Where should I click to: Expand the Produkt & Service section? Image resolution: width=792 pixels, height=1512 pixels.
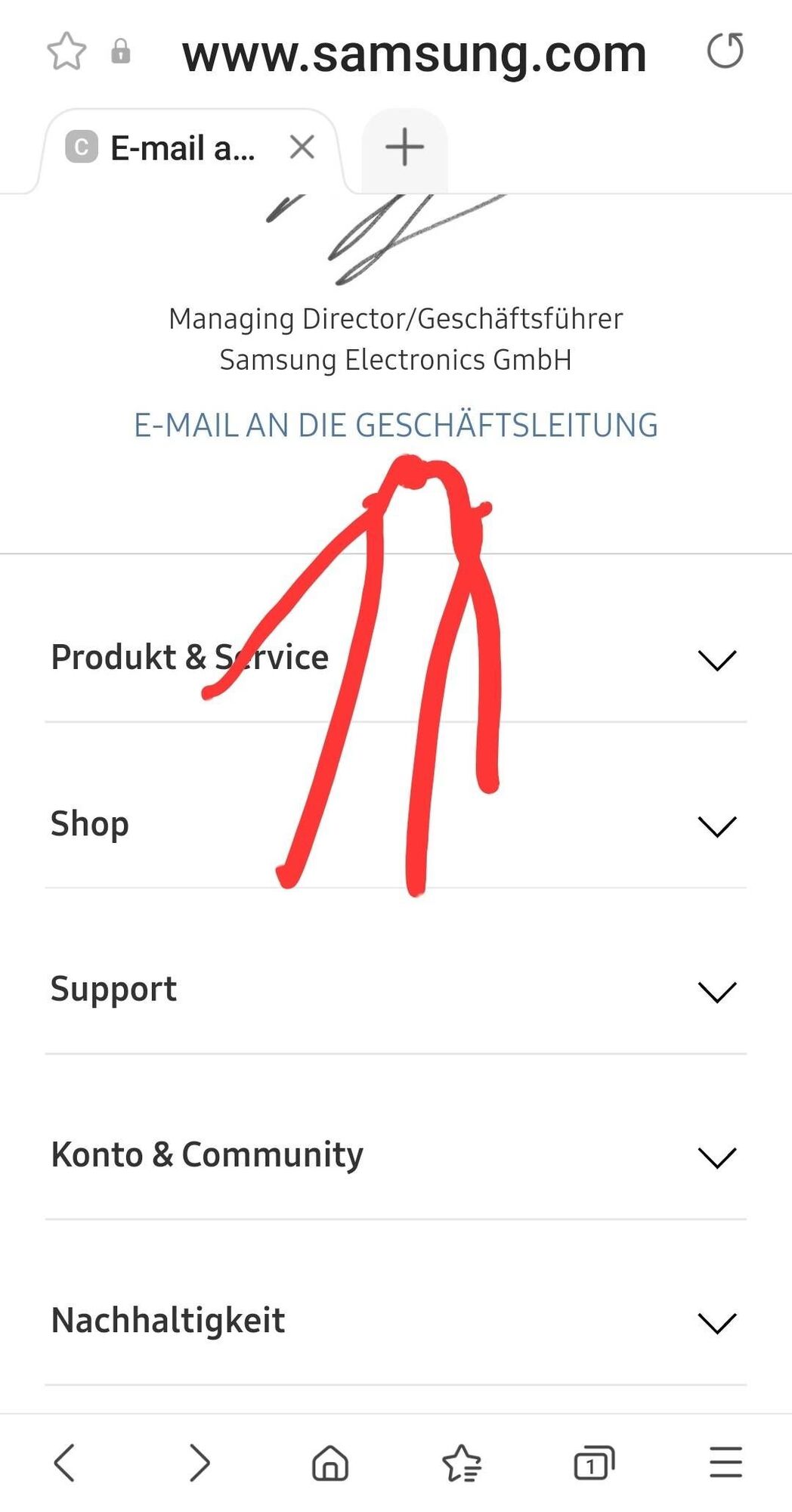point(716,659)
